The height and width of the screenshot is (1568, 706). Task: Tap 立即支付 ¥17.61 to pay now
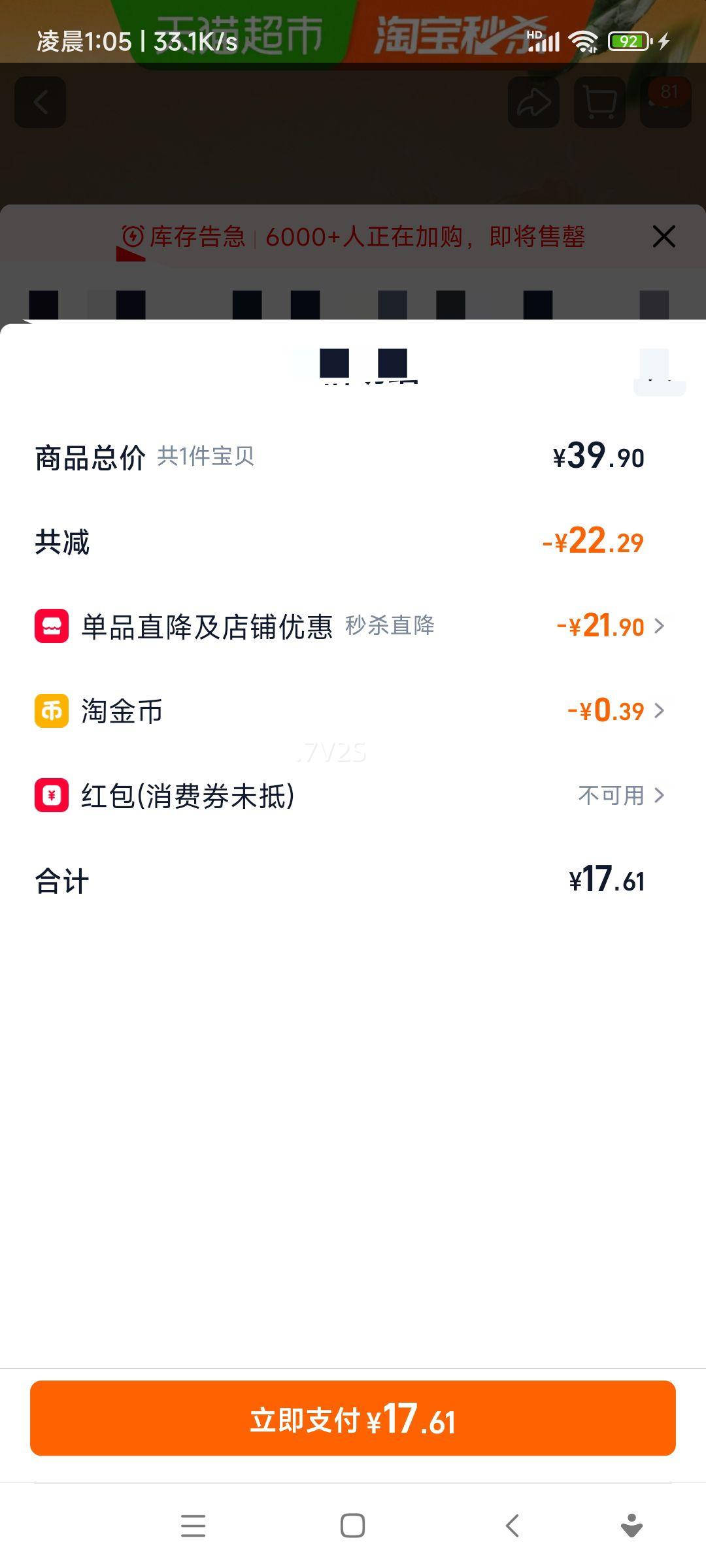[x=353, y=1418]
